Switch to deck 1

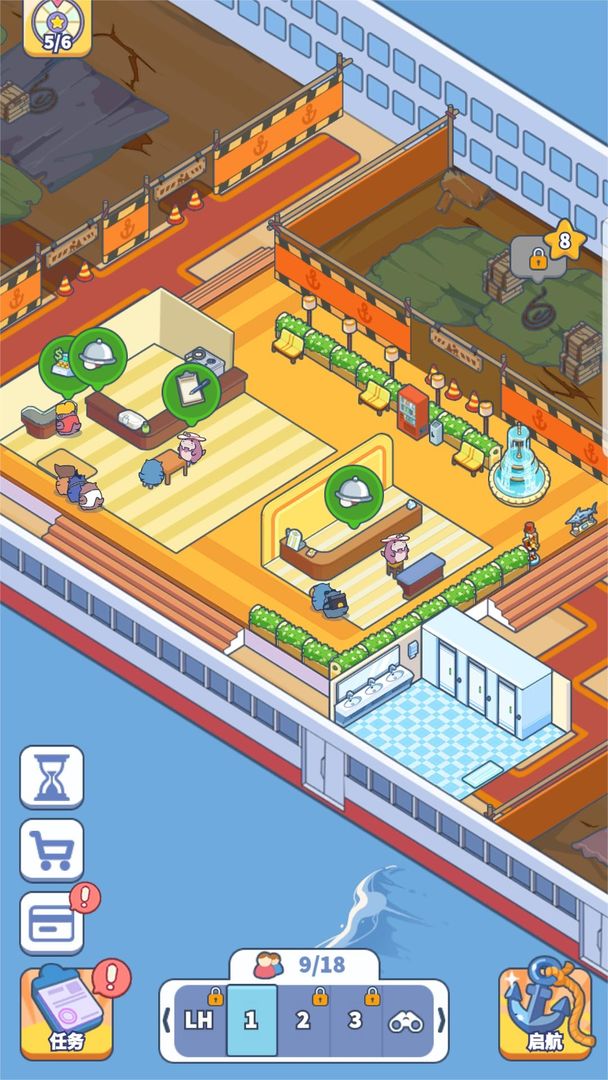[x=251, y=1021]
